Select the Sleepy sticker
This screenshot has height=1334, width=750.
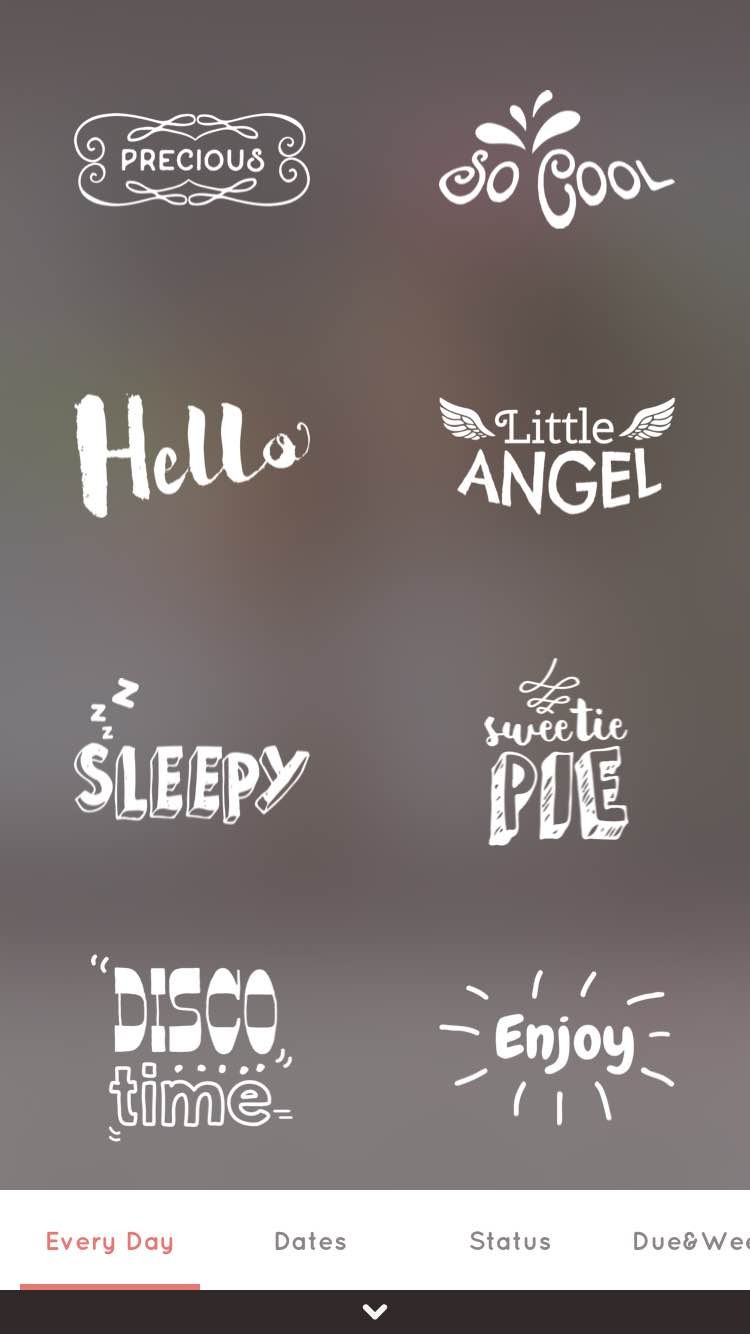[192, 752]
